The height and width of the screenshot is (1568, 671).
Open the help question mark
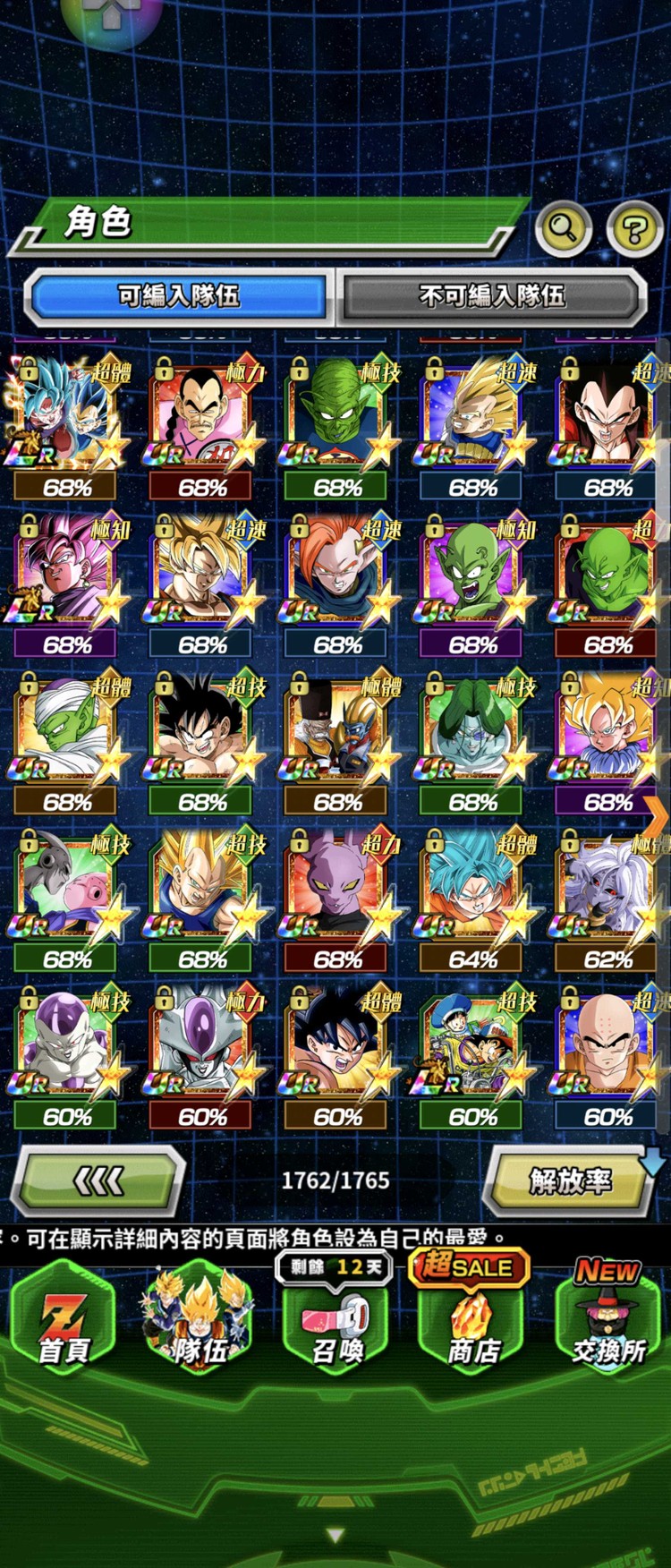tap(634, 229)
